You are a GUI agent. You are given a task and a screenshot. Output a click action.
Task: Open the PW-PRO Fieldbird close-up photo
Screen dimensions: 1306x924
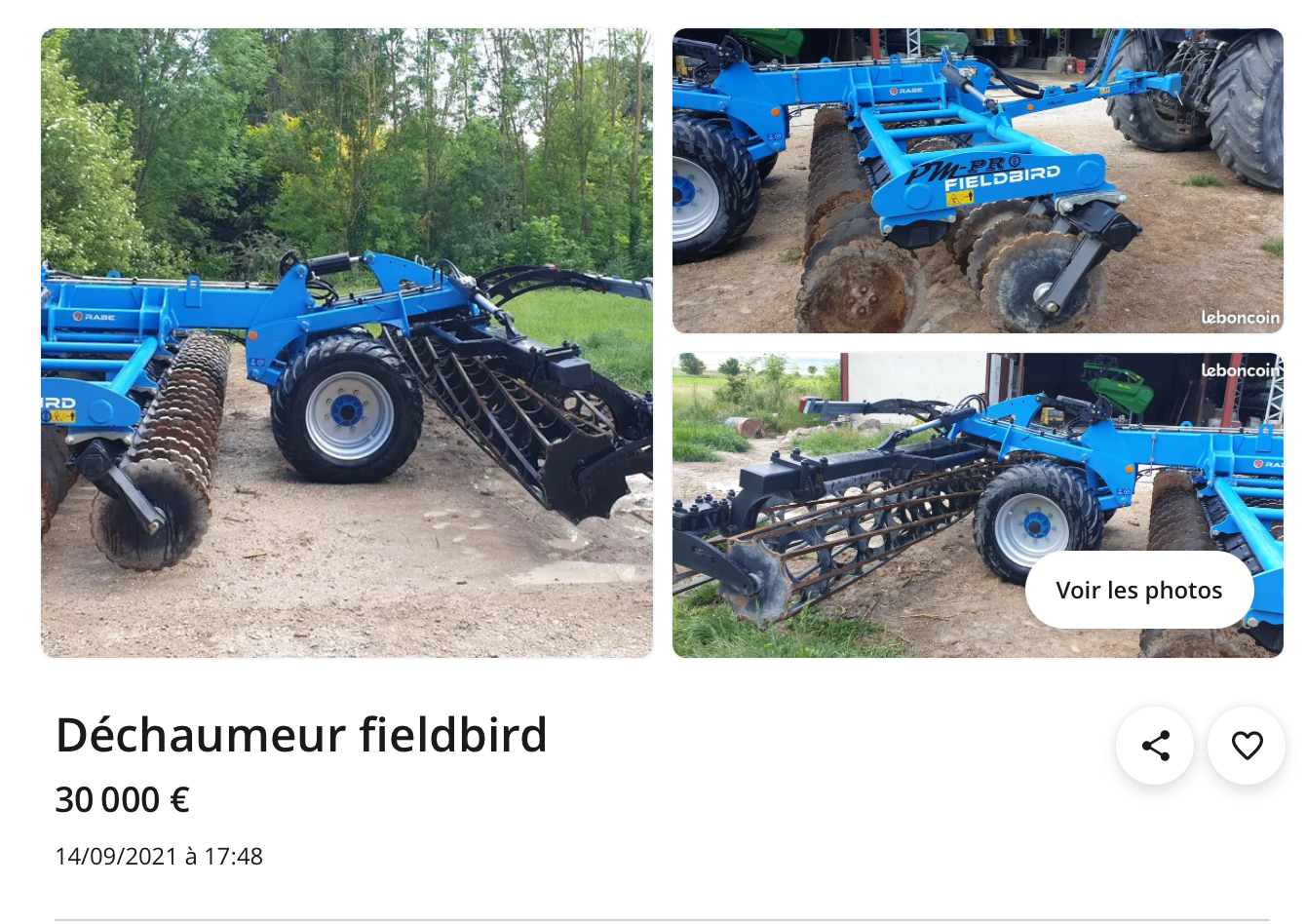(978, 181)
